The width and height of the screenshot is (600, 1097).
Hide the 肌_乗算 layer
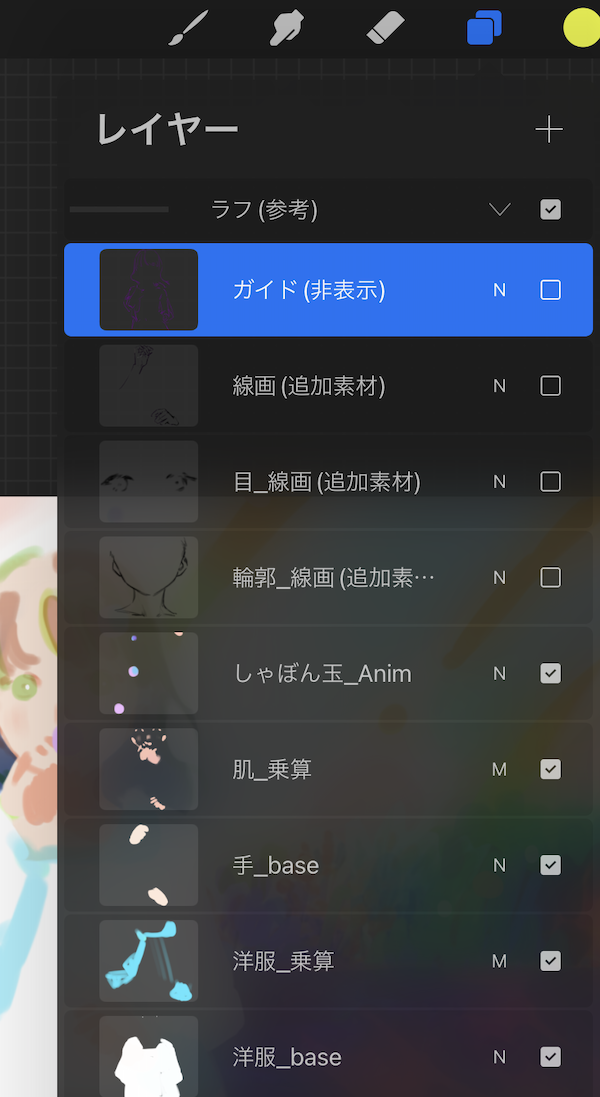[550, 770]
